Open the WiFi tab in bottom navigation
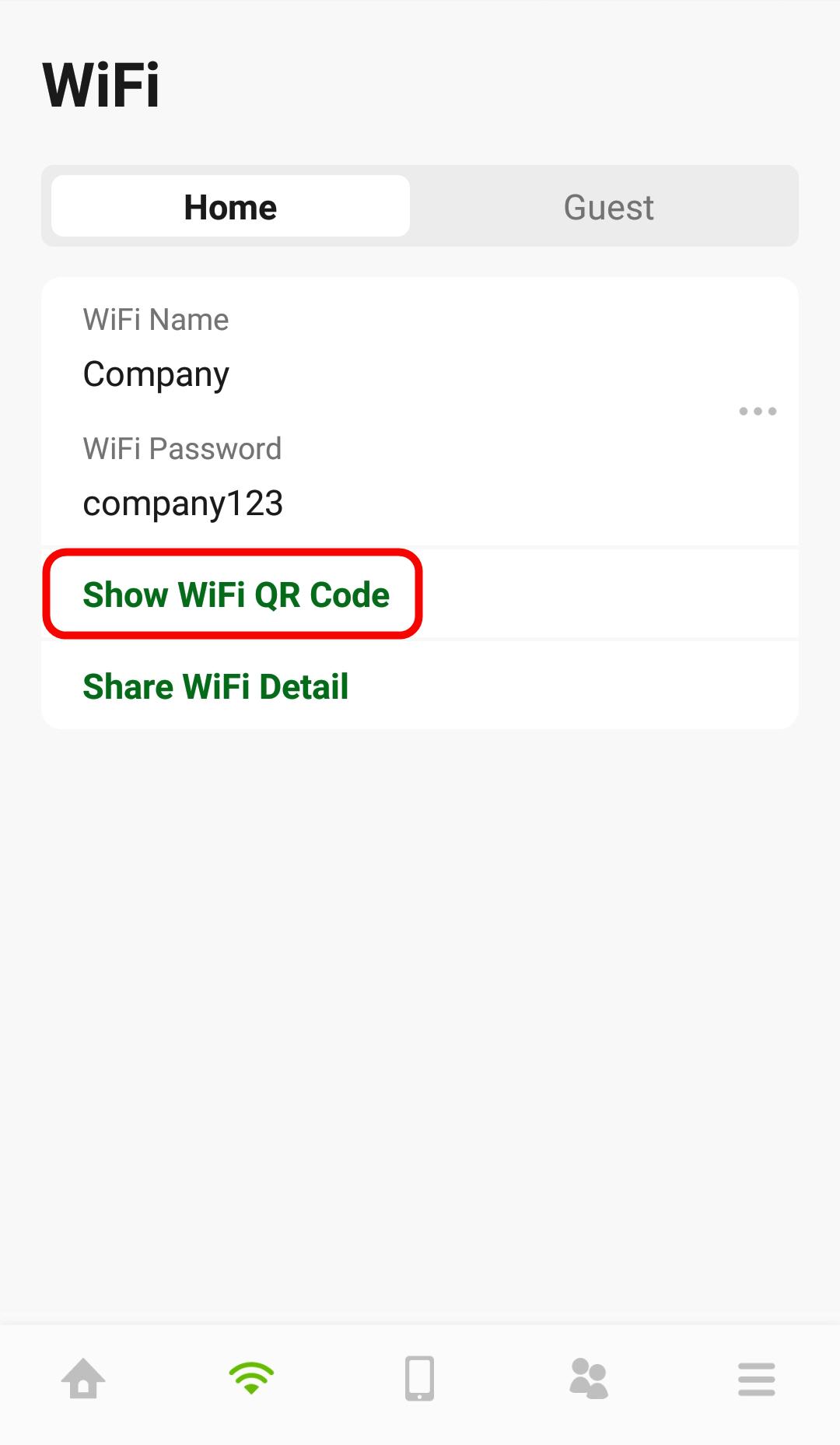Viewport: 840px width, 1445px height. pyautogui.click(x=251, y=1379)
